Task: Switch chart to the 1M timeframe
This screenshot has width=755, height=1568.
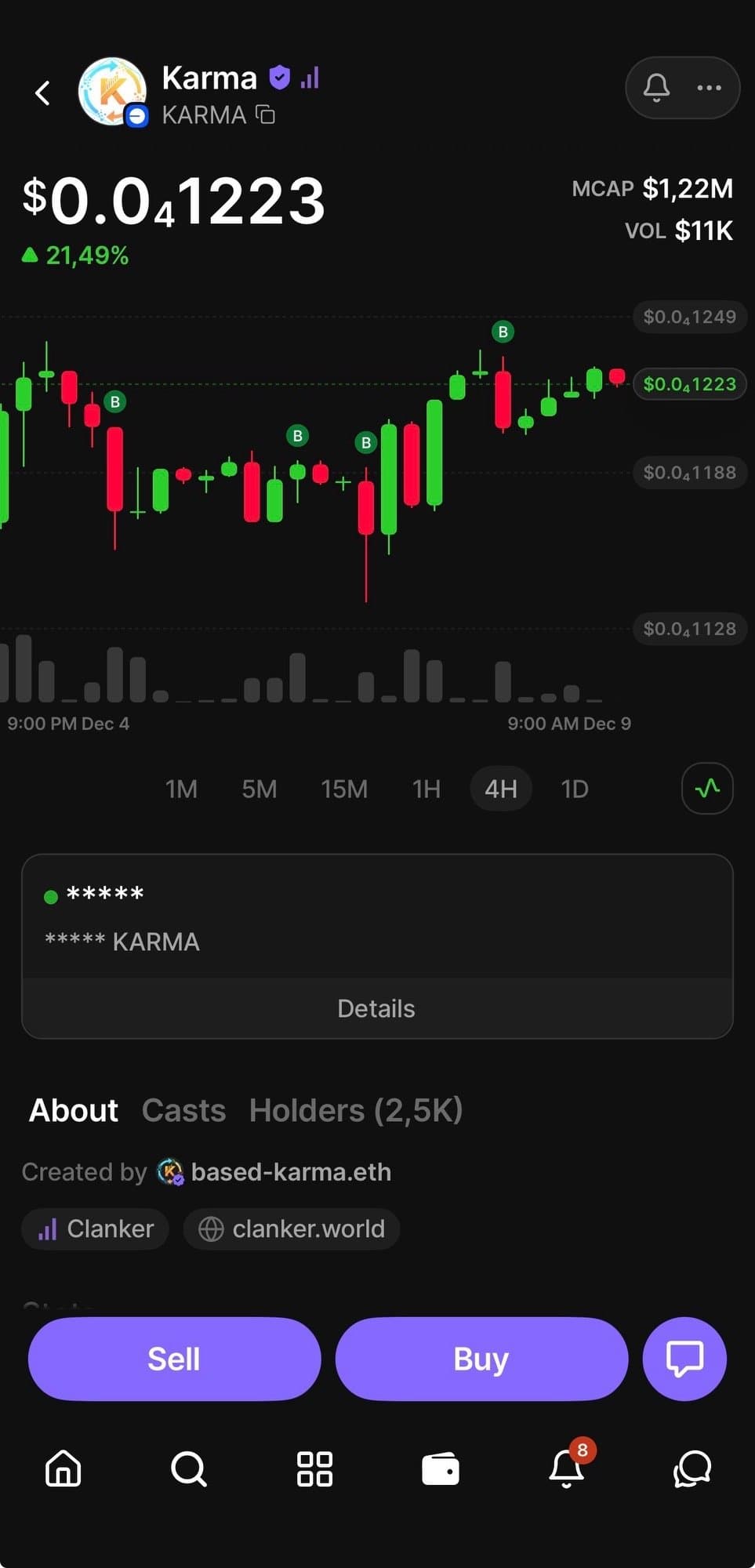Action: pyautogui.click(x=181, y=789)
